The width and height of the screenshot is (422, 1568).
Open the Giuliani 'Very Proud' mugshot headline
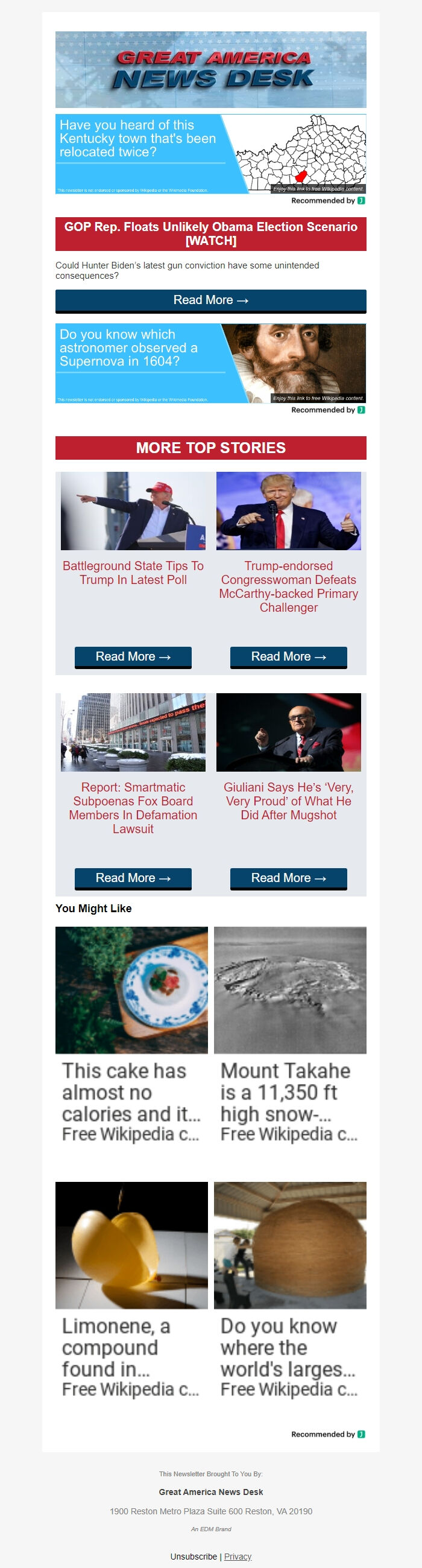coord(288,801)
